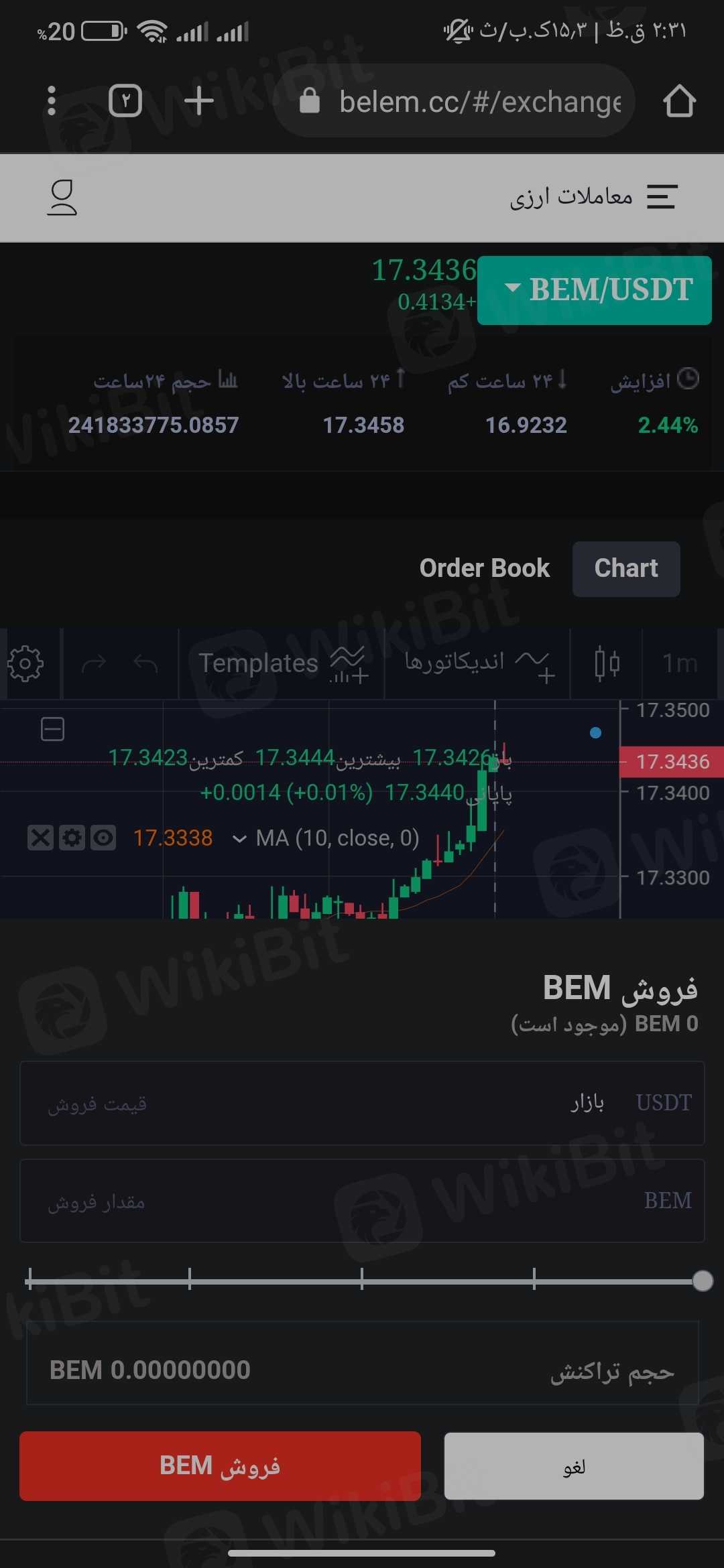Screen dimensions: 724x1568
Task: Add a new browser tab
Action: (198, 101)
